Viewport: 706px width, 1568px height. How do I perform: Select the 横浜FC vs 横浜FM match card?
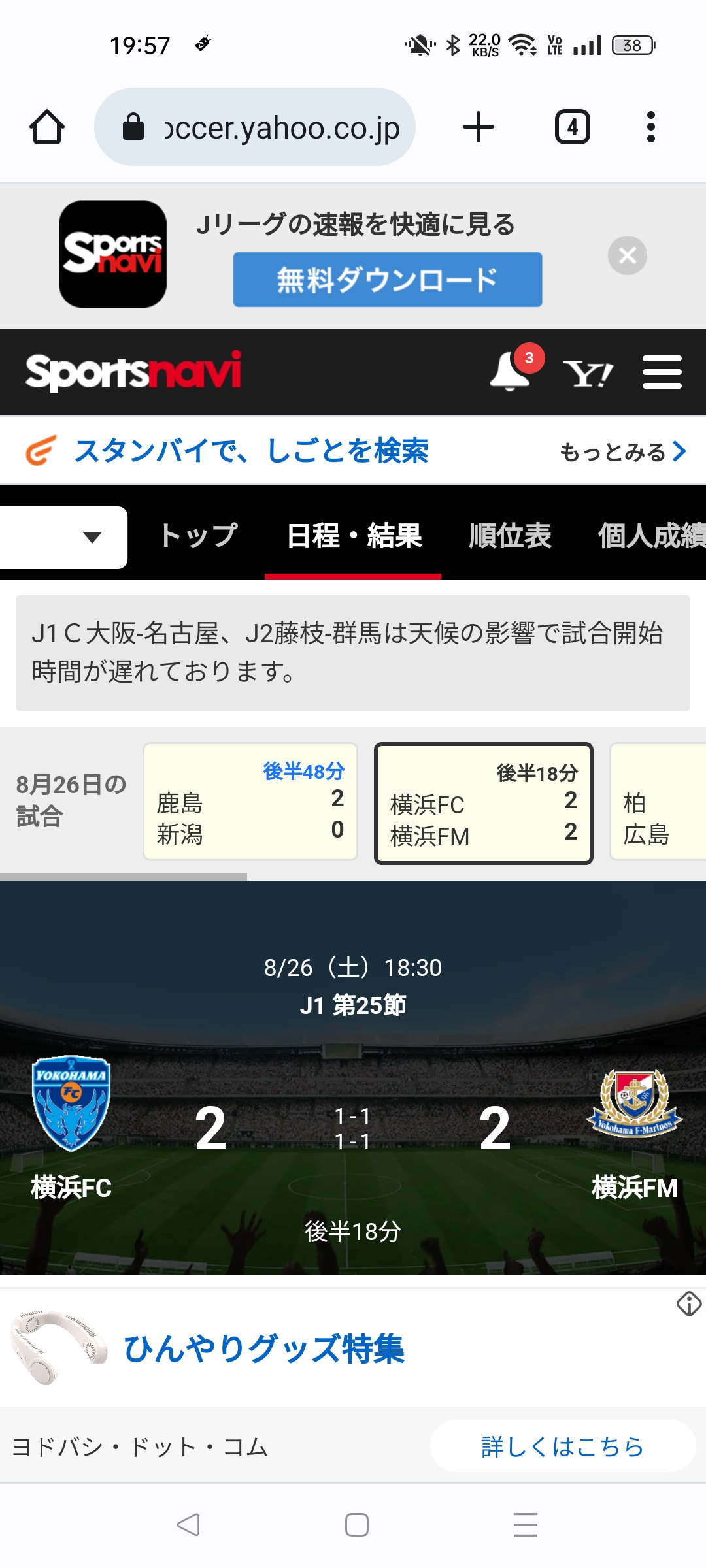[483, 804]
